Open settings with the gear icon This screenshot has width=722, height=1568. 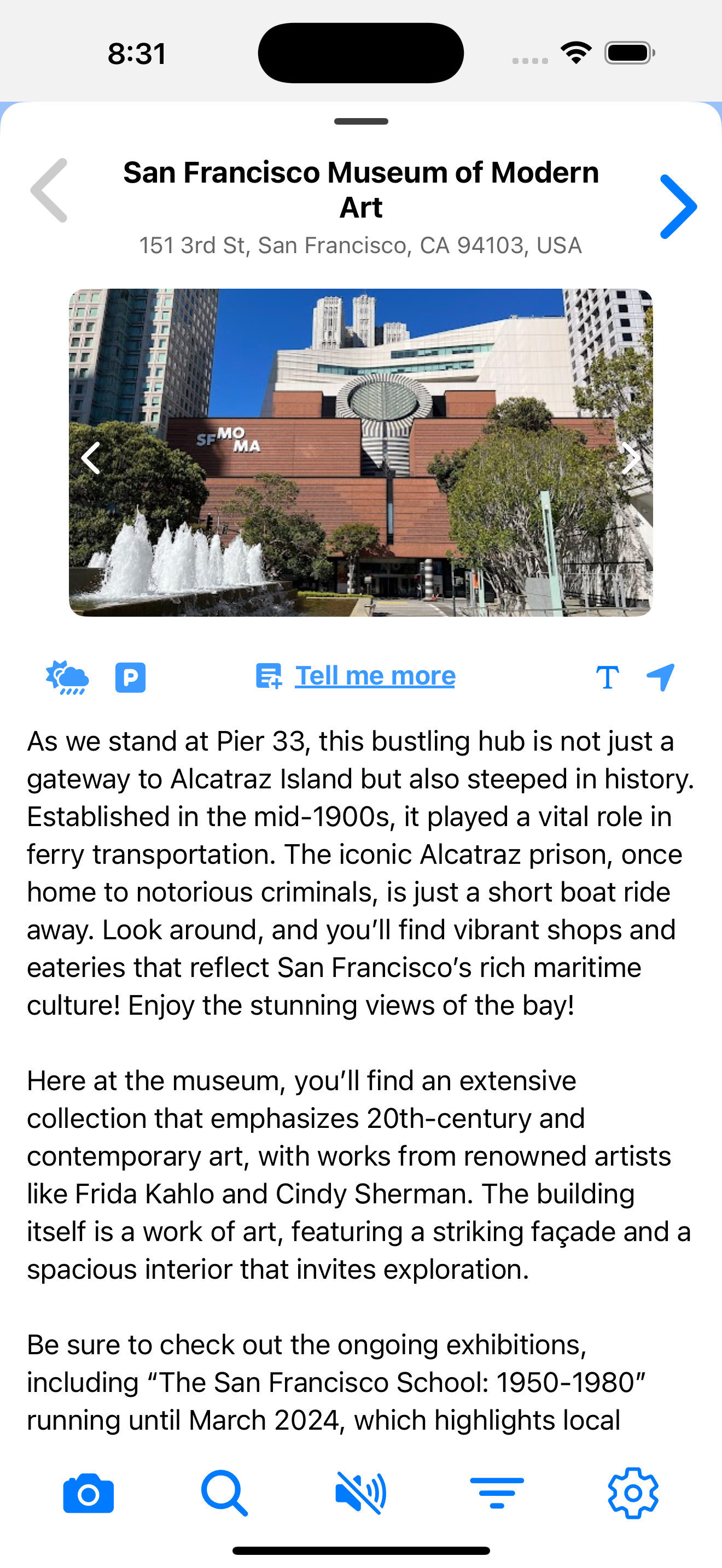pos(633,1493)
